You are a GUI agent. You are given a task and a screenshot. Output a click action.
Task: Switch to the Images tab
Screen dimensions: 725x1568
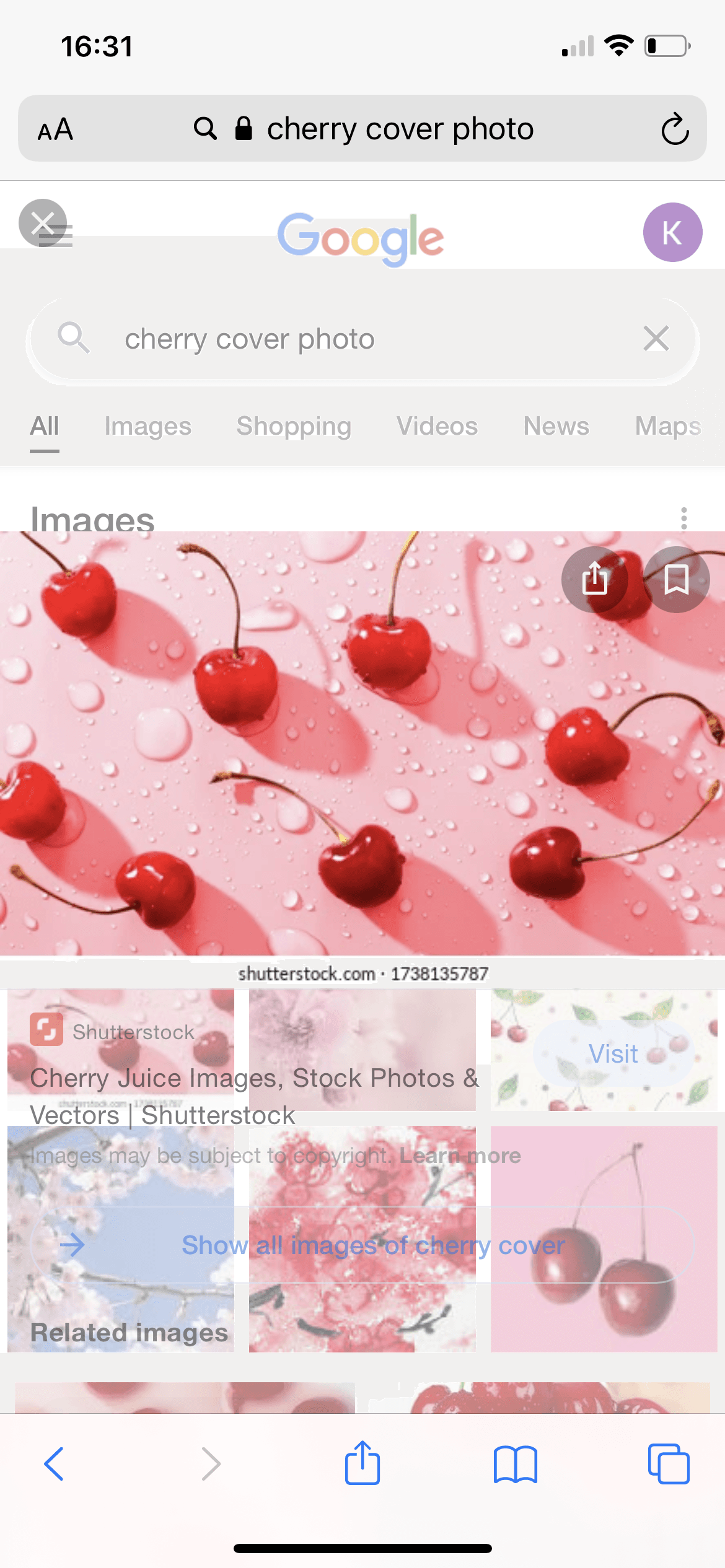tap(148, 426)
